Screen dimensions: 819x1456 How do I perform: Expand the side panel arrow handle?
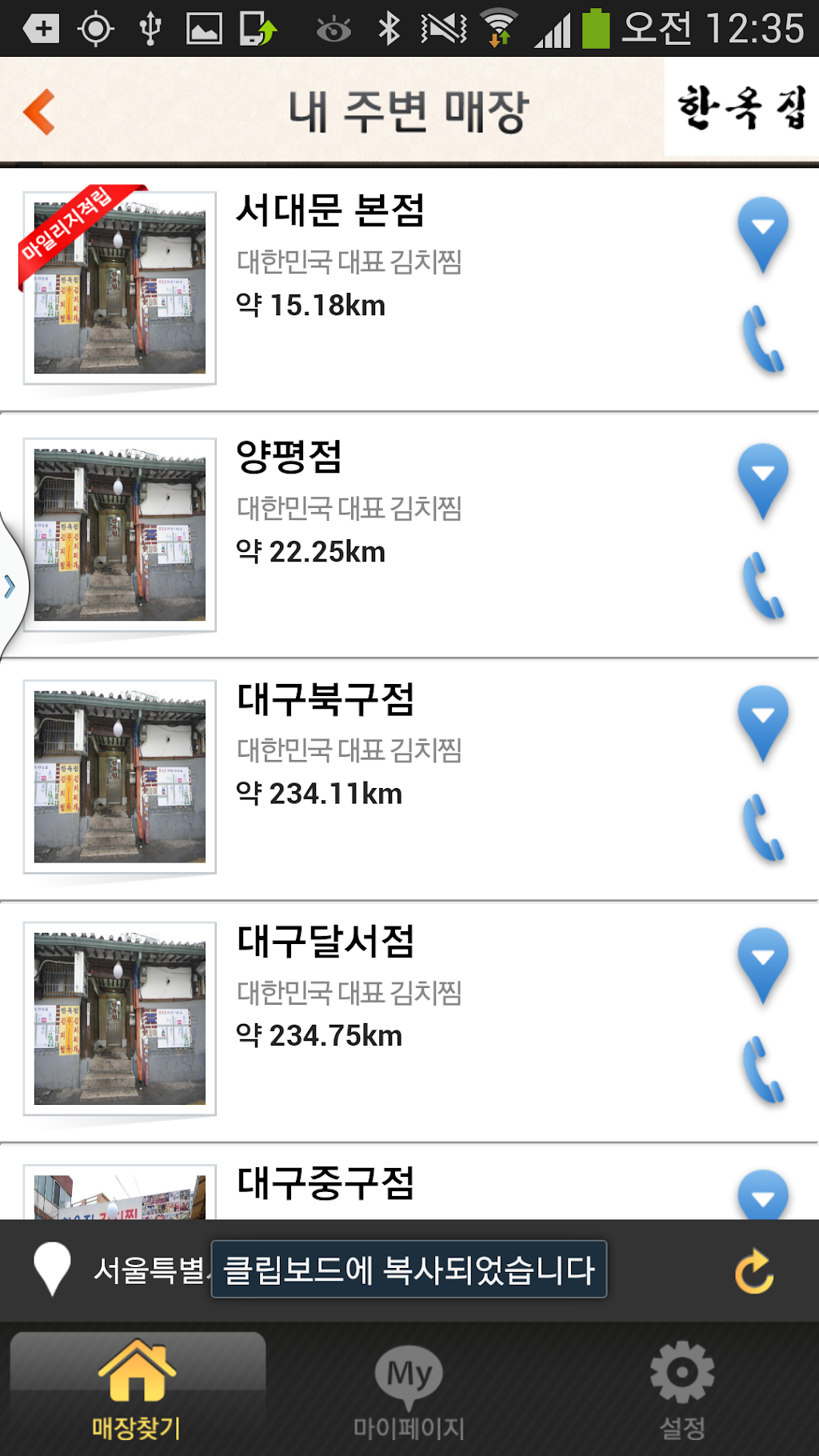click(x=11, y=586)
